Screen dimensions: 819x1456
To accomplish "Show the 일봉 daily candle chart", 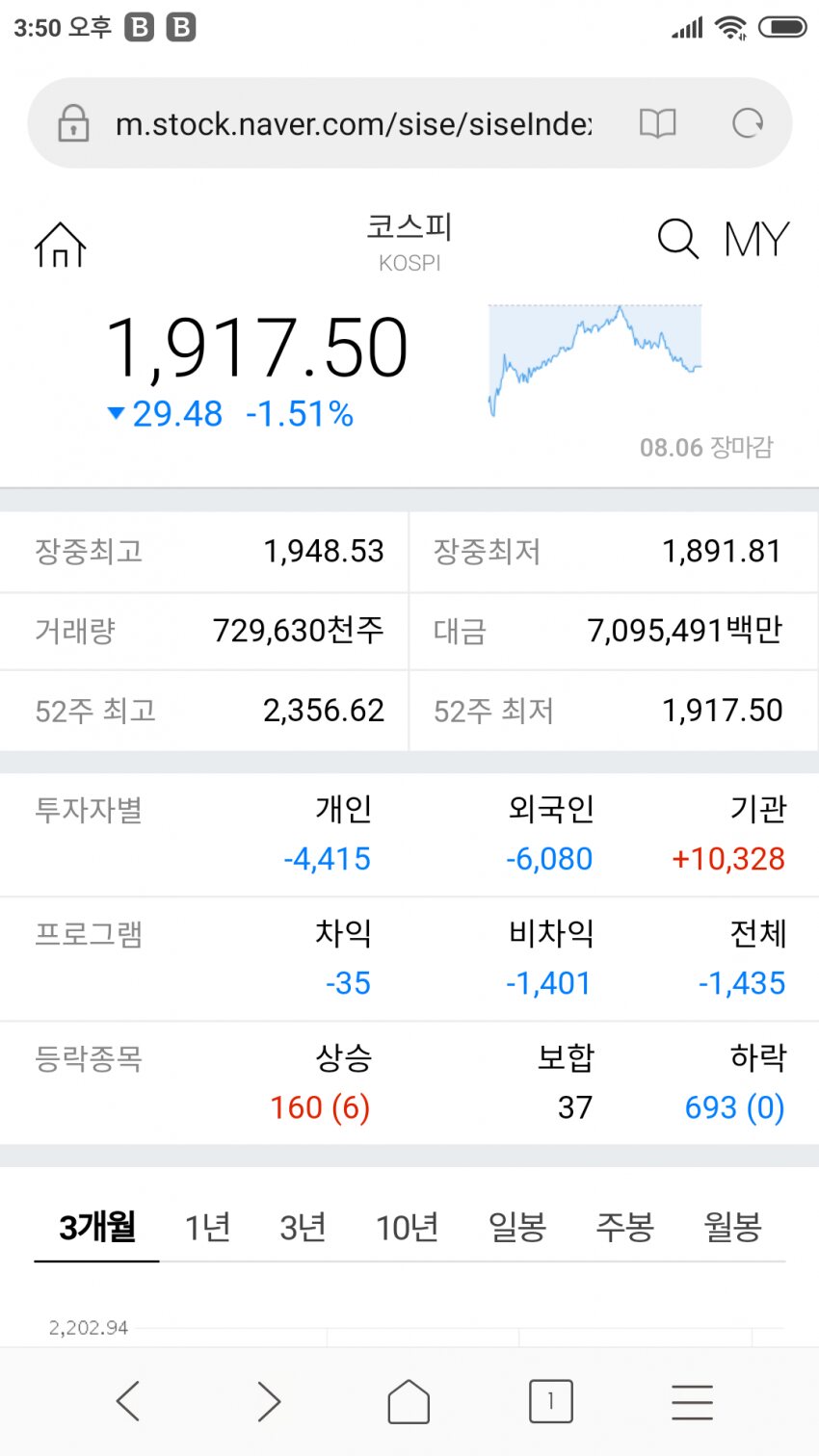I will [x=517, y=1228].
